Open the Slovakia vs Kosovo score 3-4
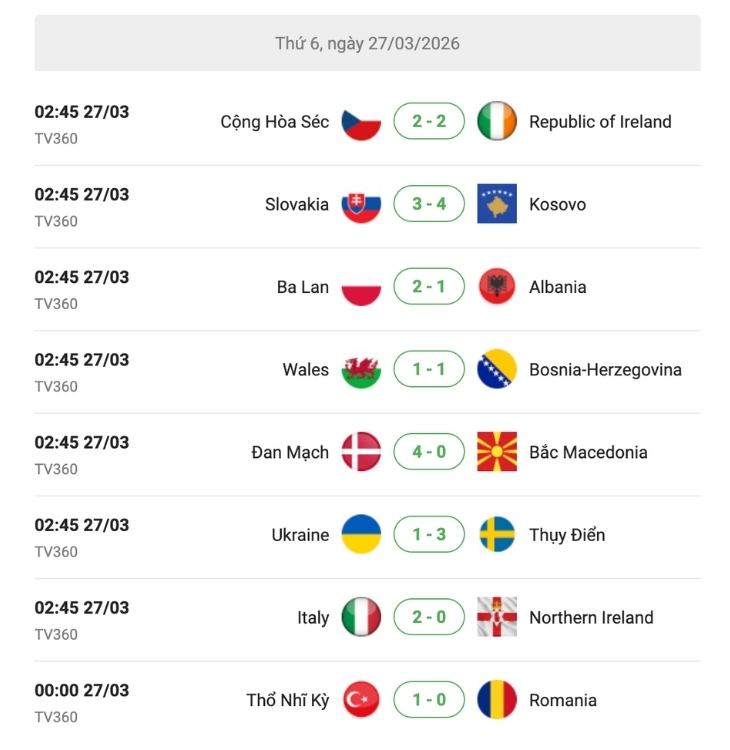This screenshot has width=730, height=750. 428,204
